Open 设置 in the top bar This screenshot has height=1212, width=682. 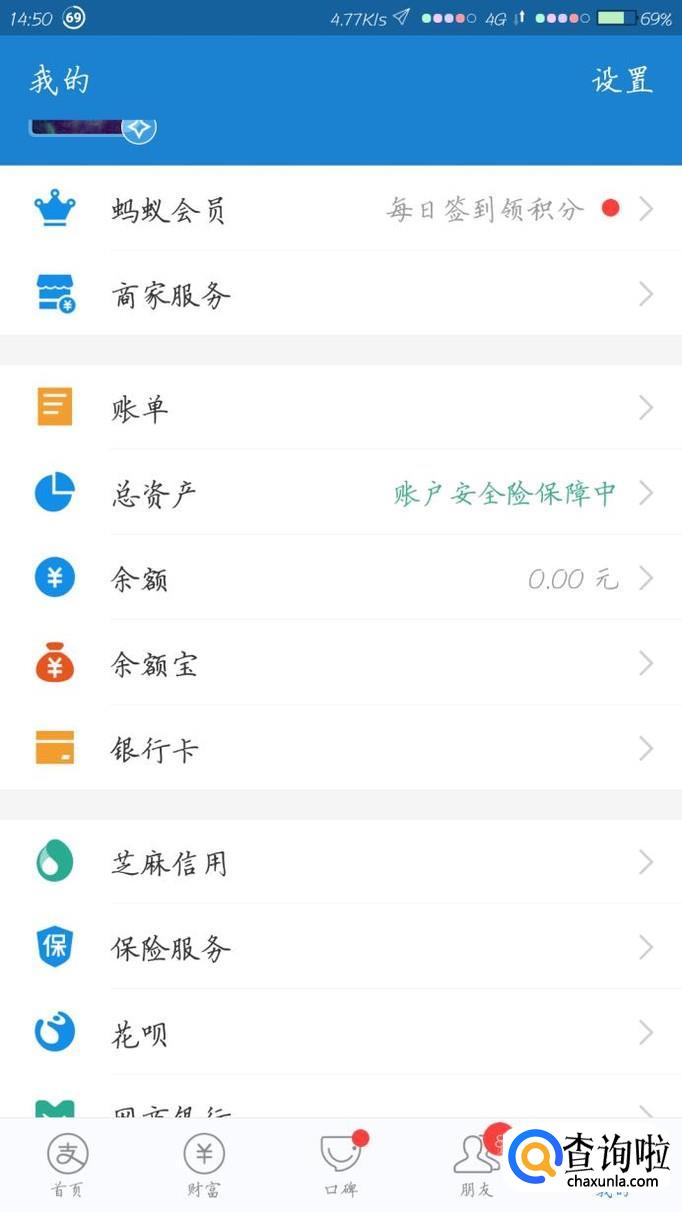(x=622, y=81)
